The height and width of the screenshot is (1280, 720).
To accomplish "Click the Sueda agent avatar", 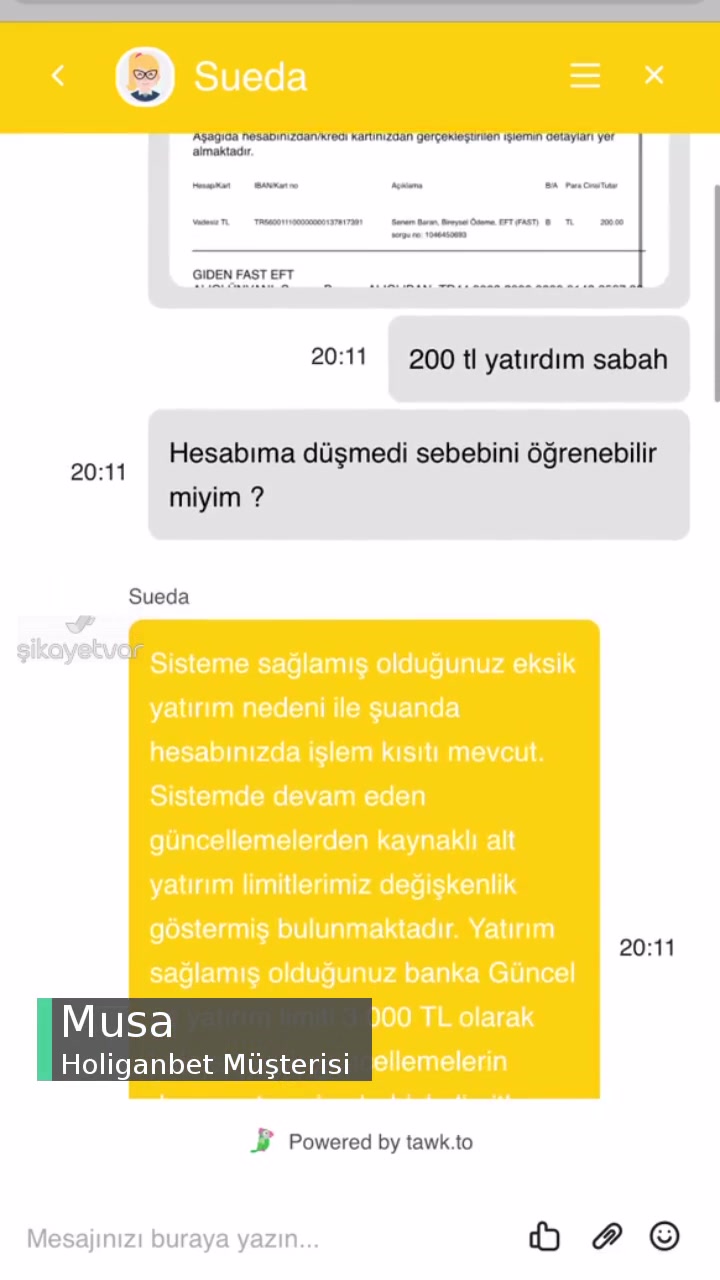I will tap(145, 75).
